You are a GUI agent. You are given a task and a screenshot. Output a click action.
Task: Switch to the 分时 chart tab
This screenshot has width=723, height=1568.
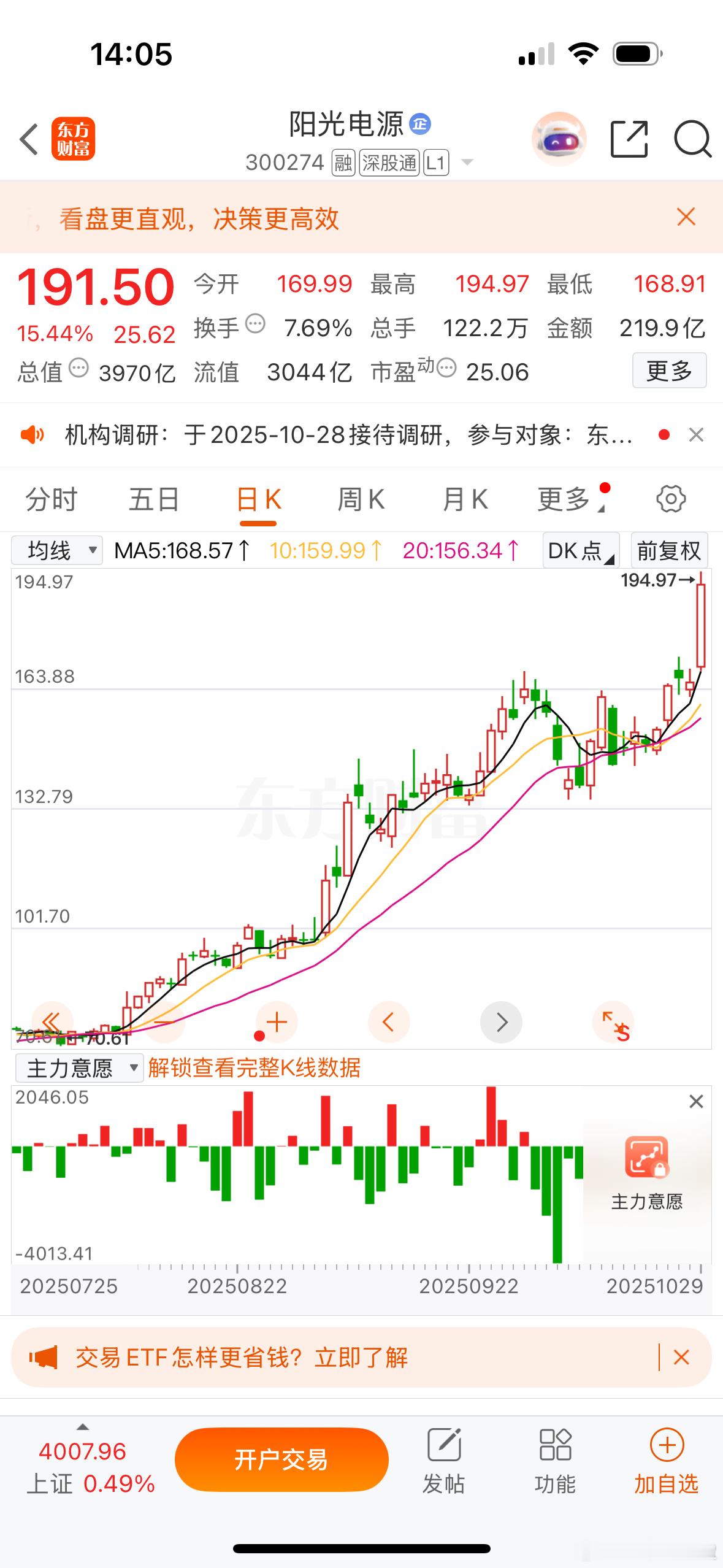(x=52, y=499)
